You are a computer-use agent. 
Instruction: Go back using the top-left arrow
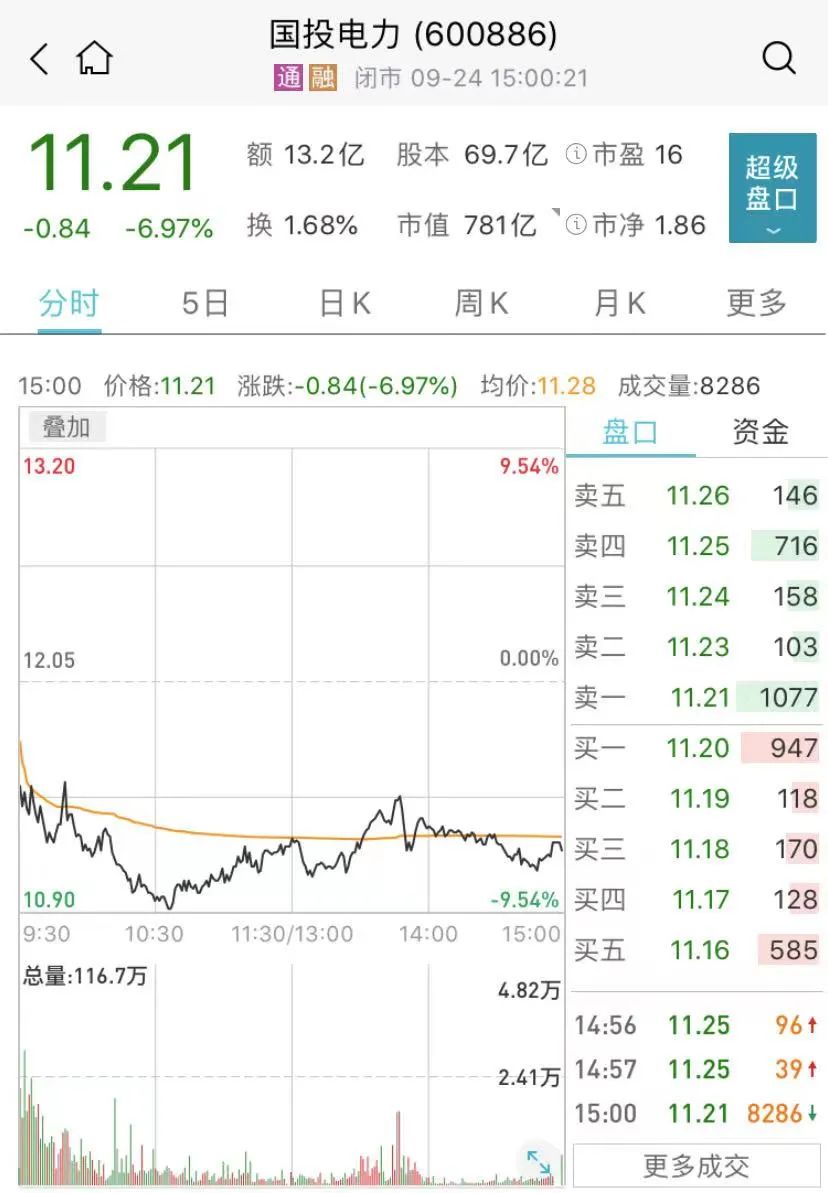40,59
